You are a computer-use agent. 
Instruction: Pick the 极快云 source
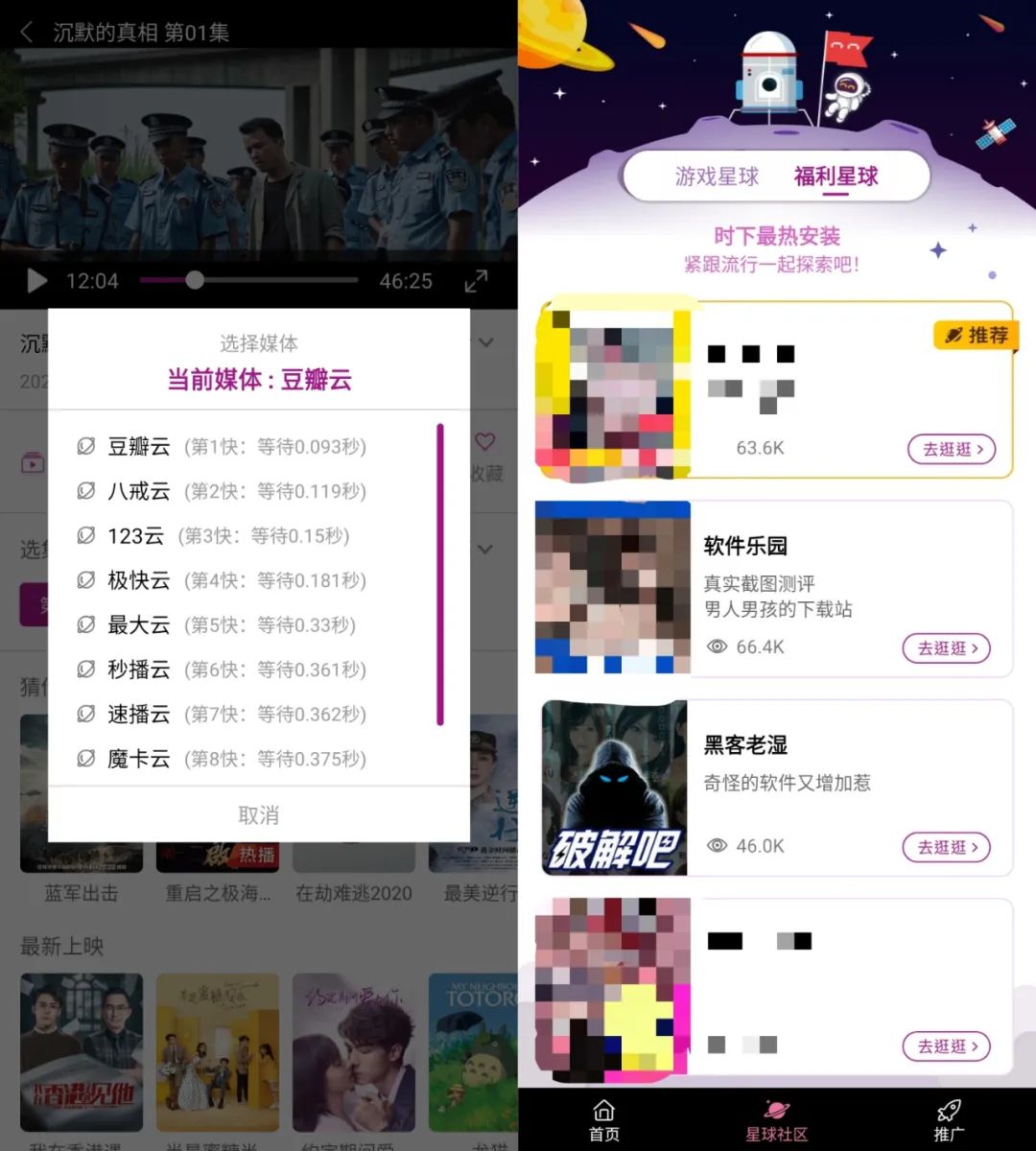221,580
